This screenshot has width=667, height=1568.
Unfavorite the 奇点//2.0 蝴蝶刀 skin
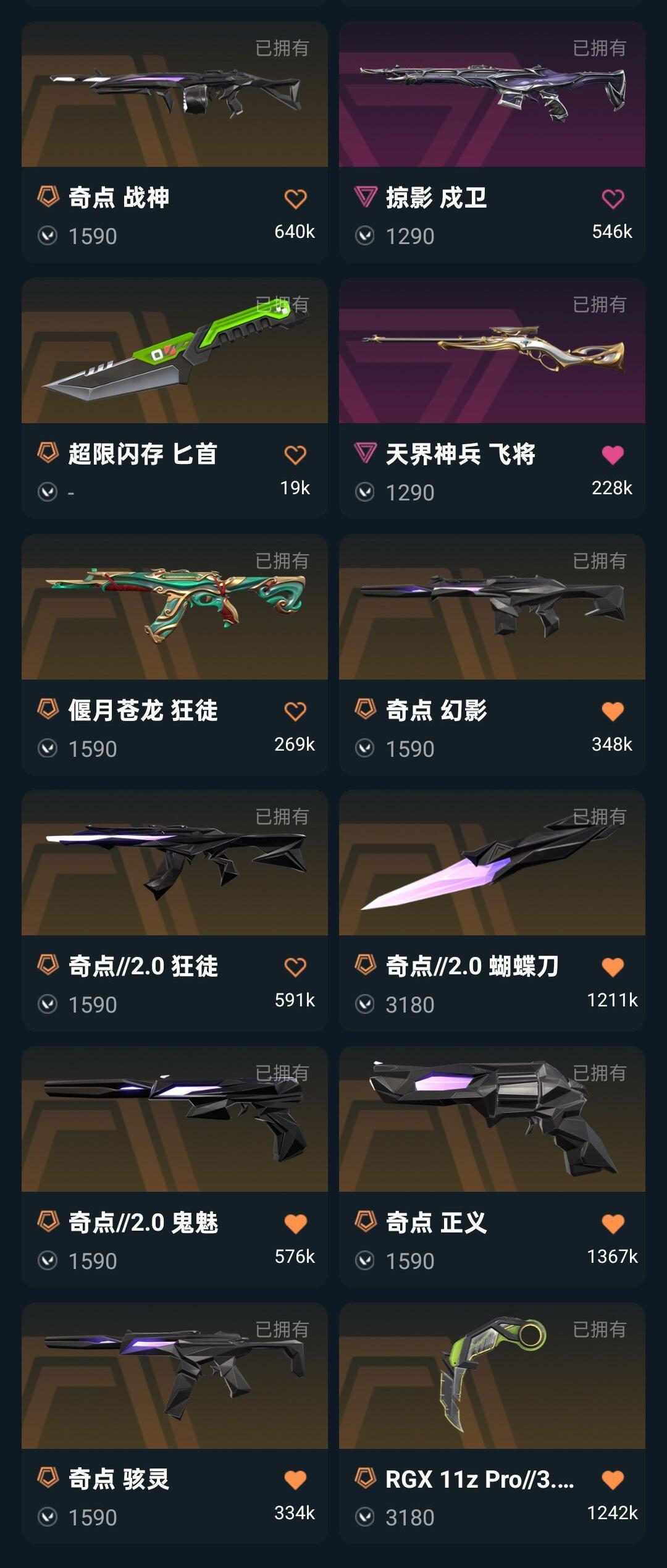tap(613, 967)
